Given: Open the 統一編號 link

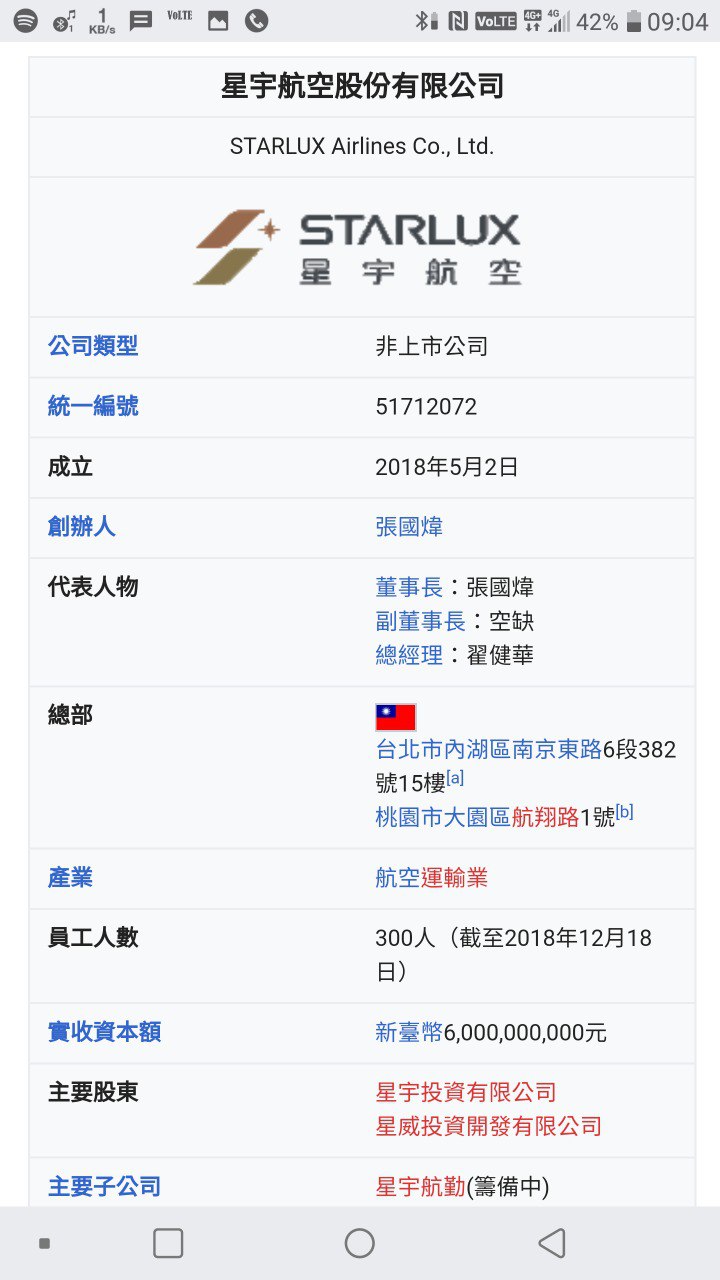Looking at the screenshot, I should coord(93,406).
